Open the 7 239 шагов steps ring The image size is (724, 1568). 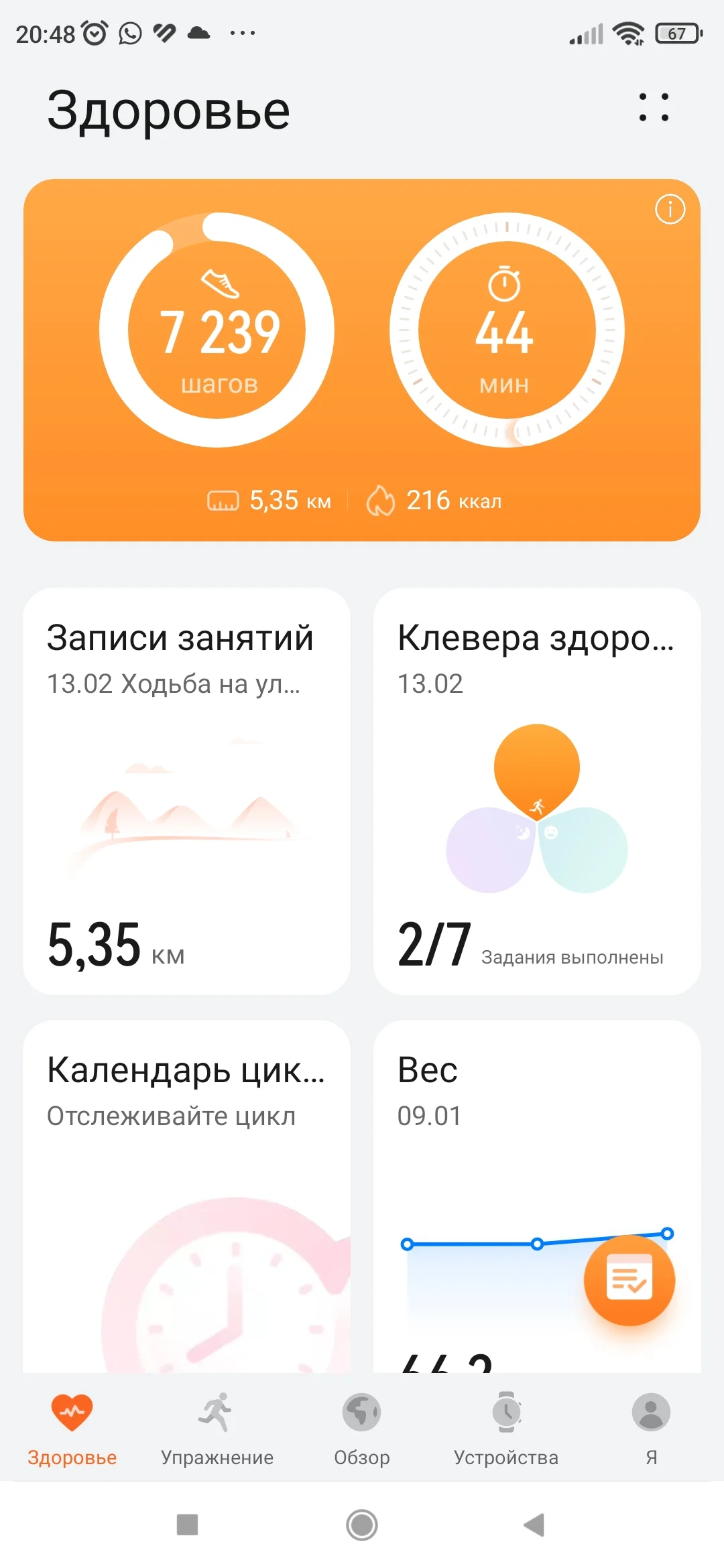click(217, 330)
